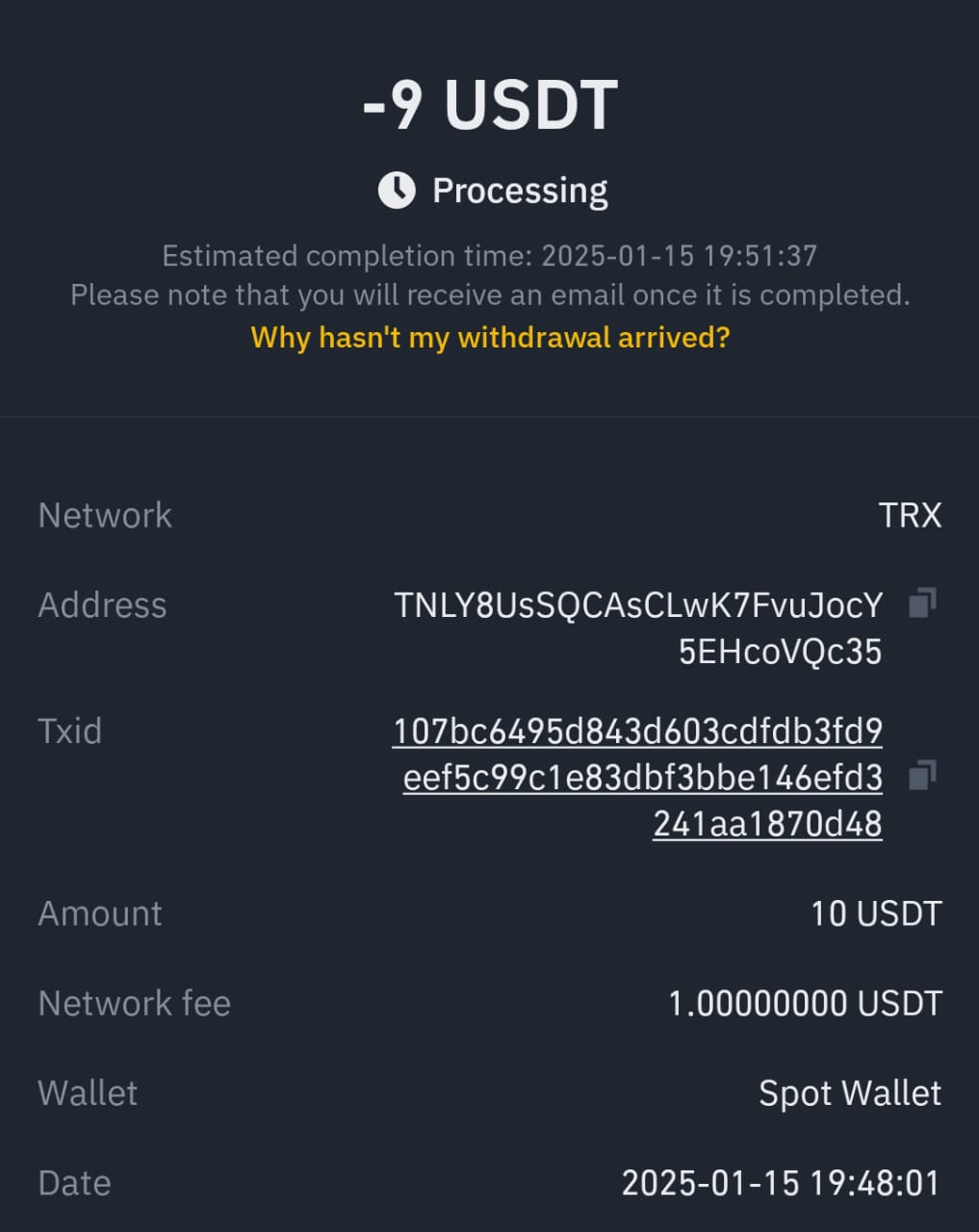
Task: Select the clock icon above the completion time
Action: [396, 190]
